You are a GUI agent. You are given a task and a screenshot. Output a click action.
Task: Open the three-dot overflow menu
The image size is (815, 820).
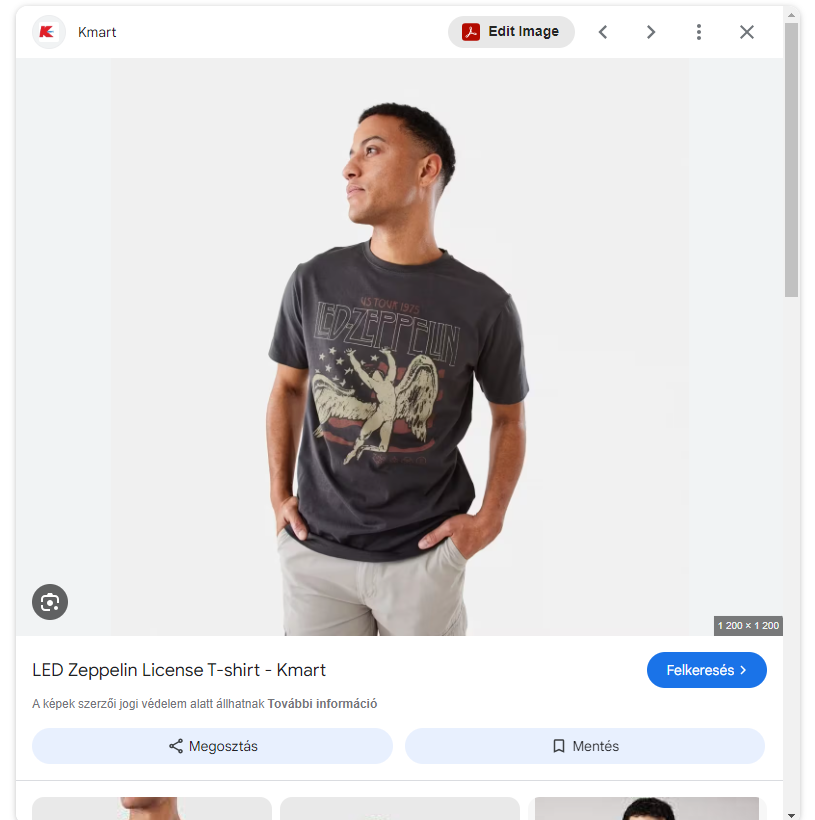point(699,32)
